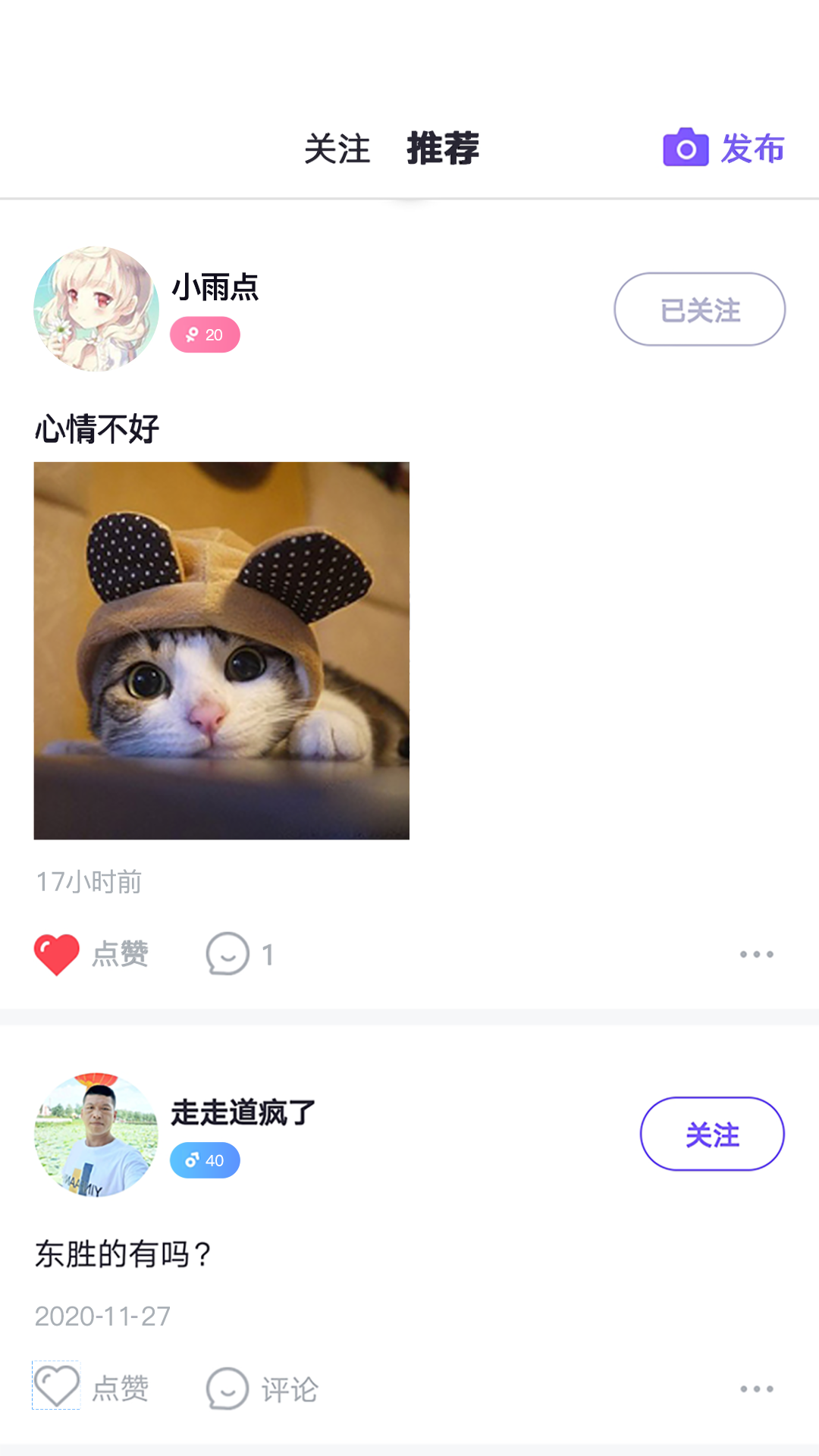Unfollow 小雨点 via 已关注 button

click(699, 309)
